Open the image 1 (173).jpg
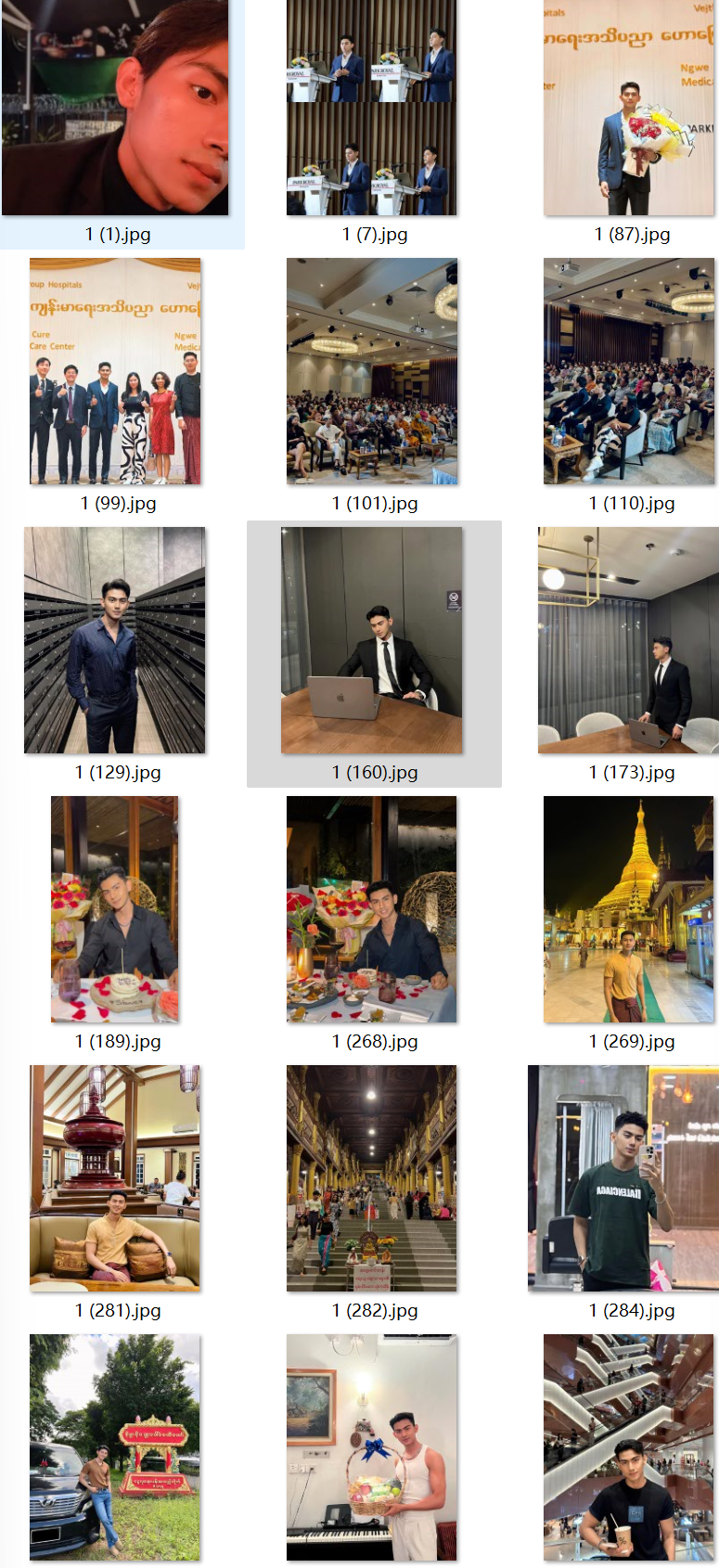The height and width of the screenshot is (1568, 719). point(628,640)
